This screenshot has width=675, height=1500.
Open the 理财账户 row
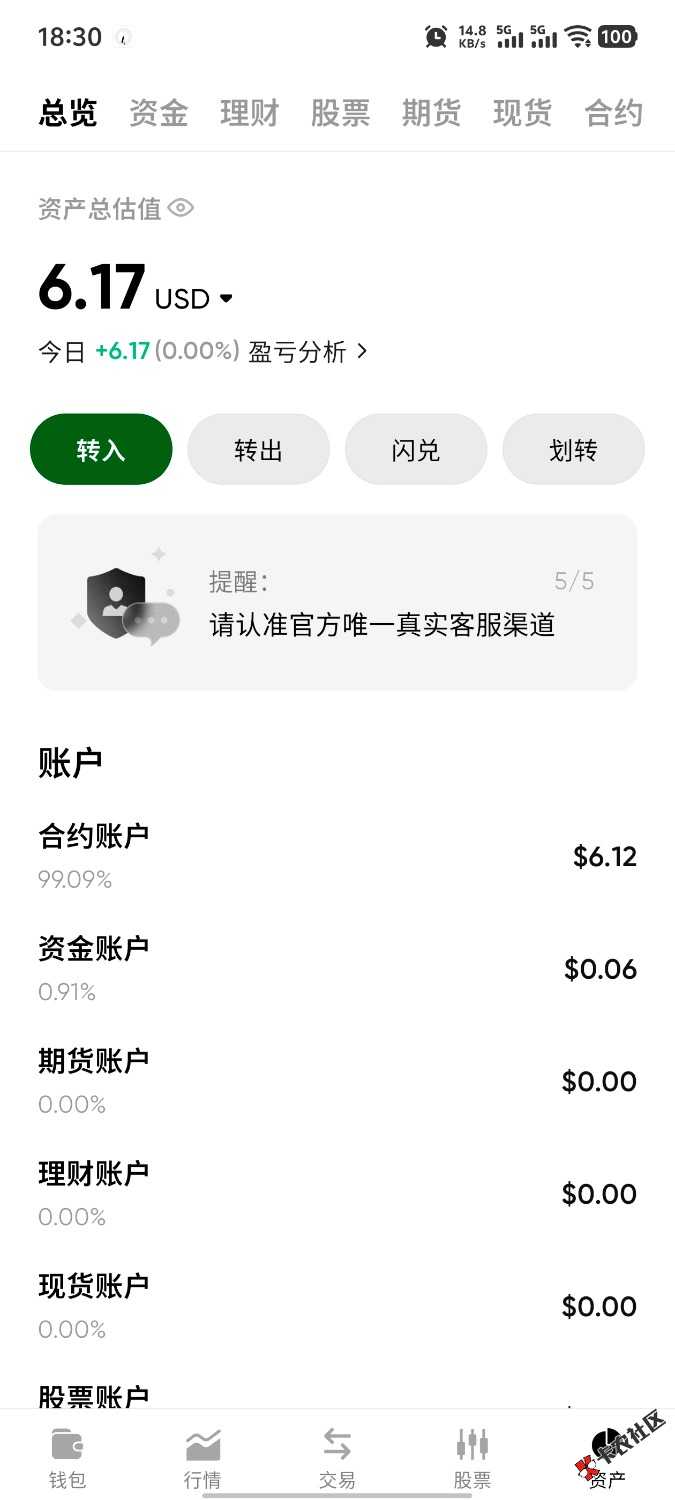[x=337, y=1193]
